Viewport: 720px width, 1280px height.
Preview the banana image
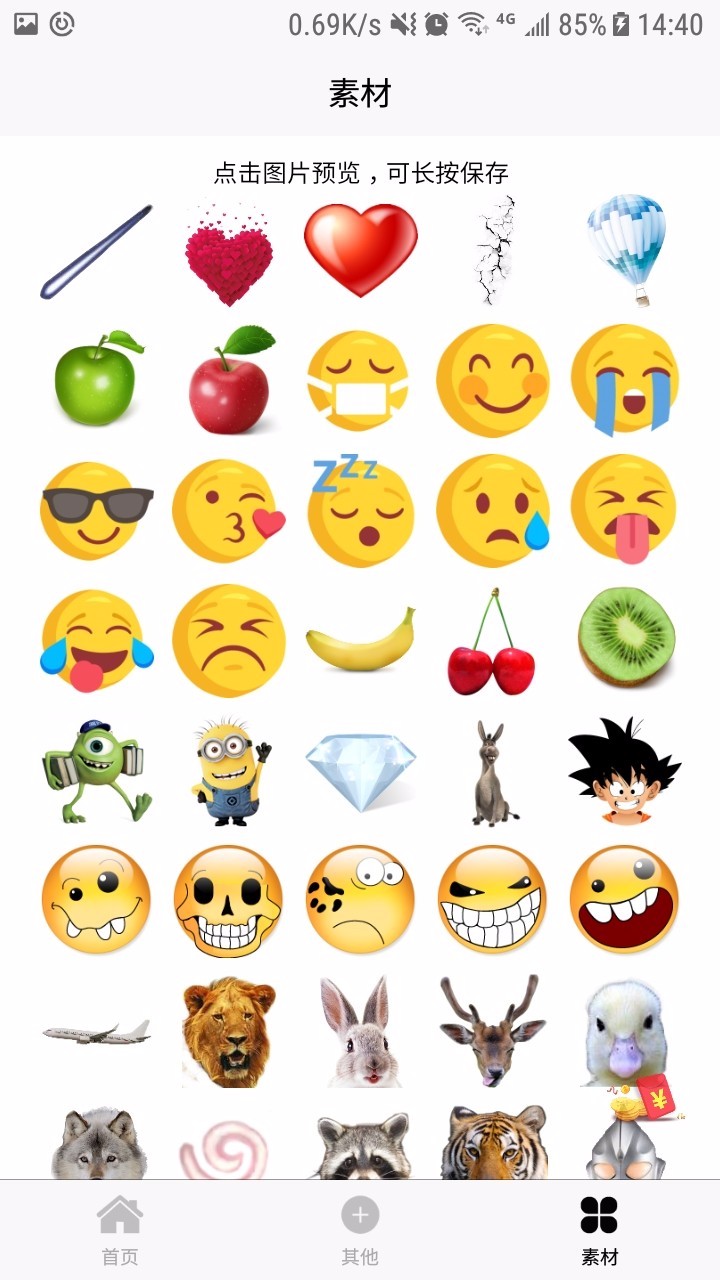point(359,640)
